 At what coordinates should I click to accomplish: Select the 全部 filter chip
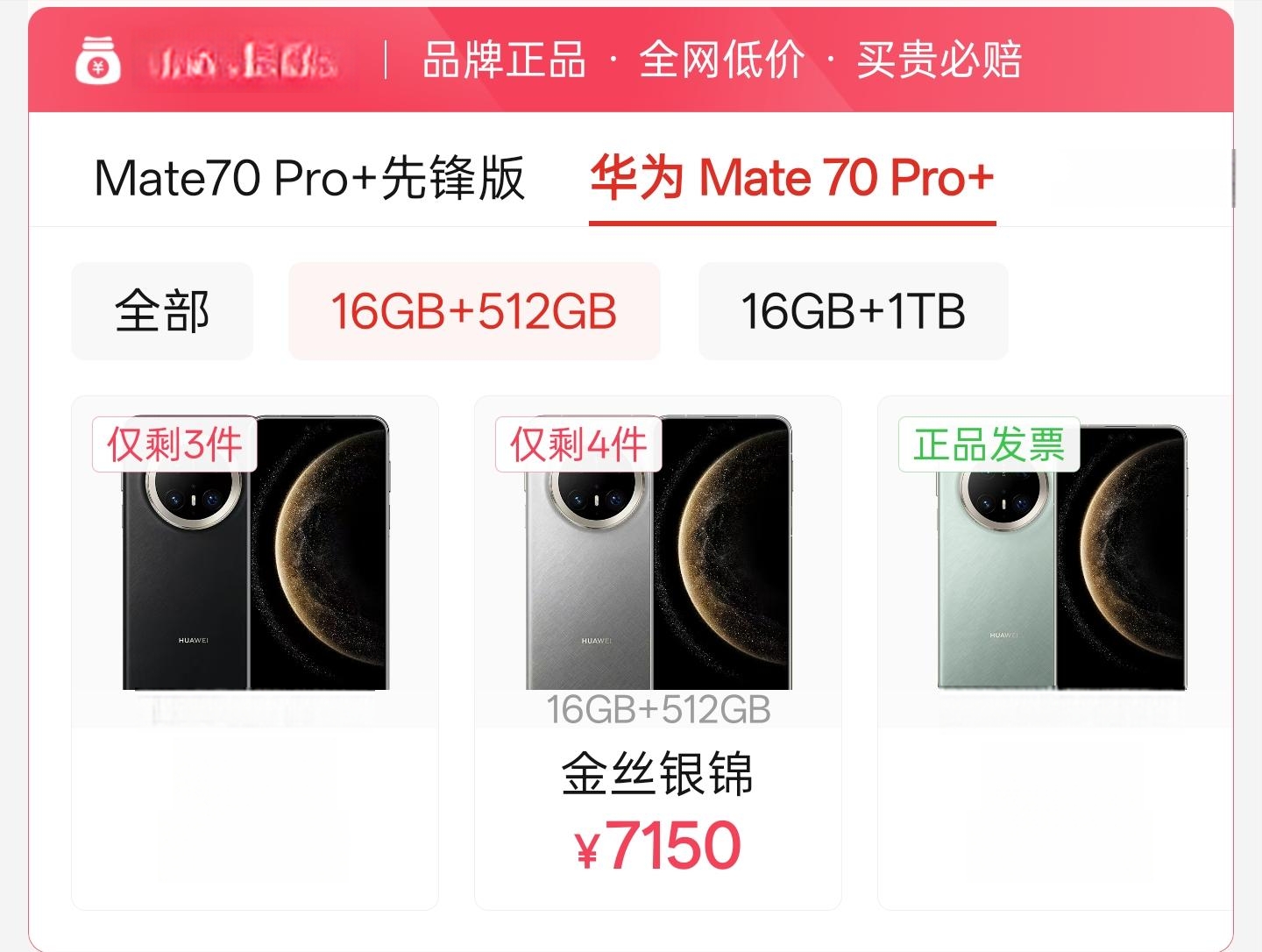162,311
